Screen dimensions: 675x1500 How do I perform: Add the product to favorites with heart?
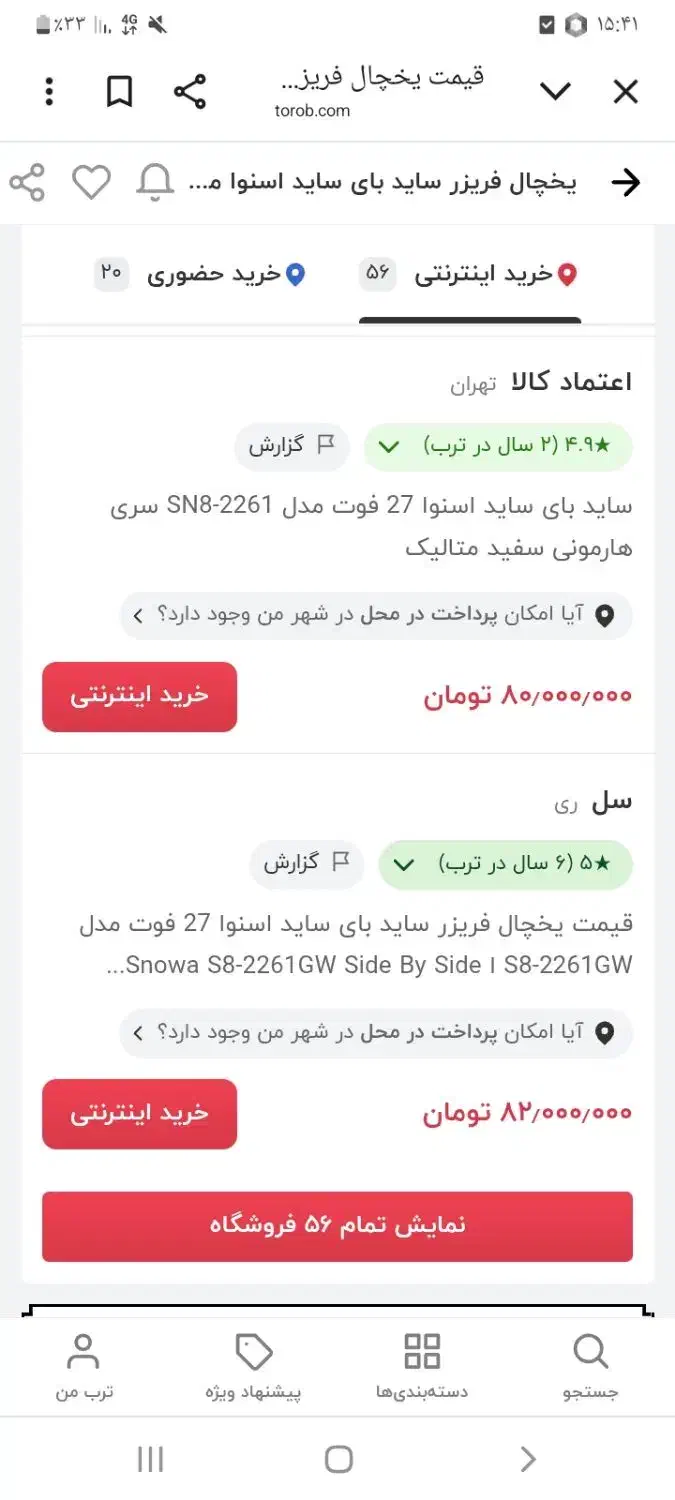[91, 182]
